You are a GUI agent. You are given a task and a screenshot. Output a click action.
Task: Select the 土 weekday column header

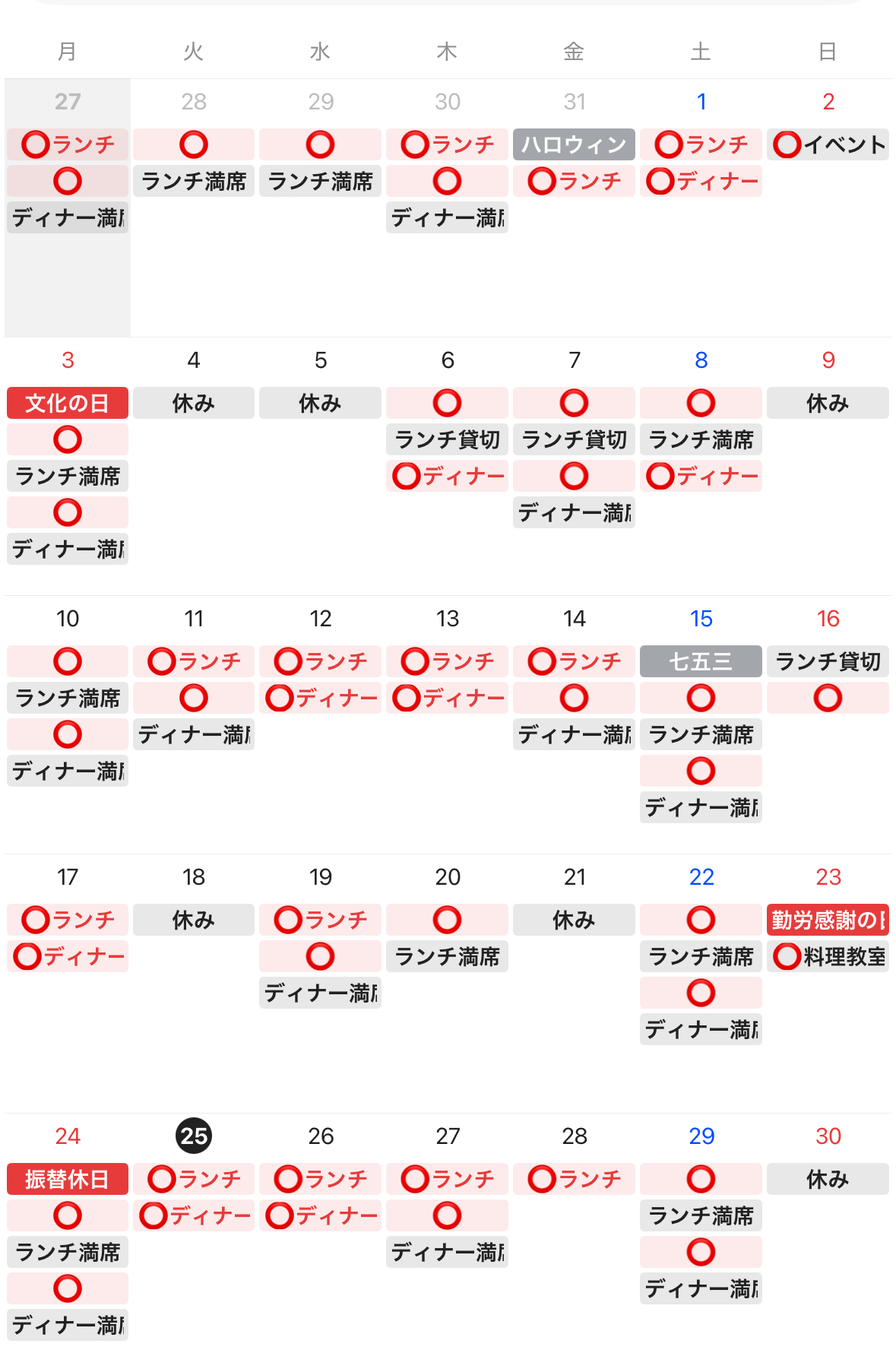point(701,51)
